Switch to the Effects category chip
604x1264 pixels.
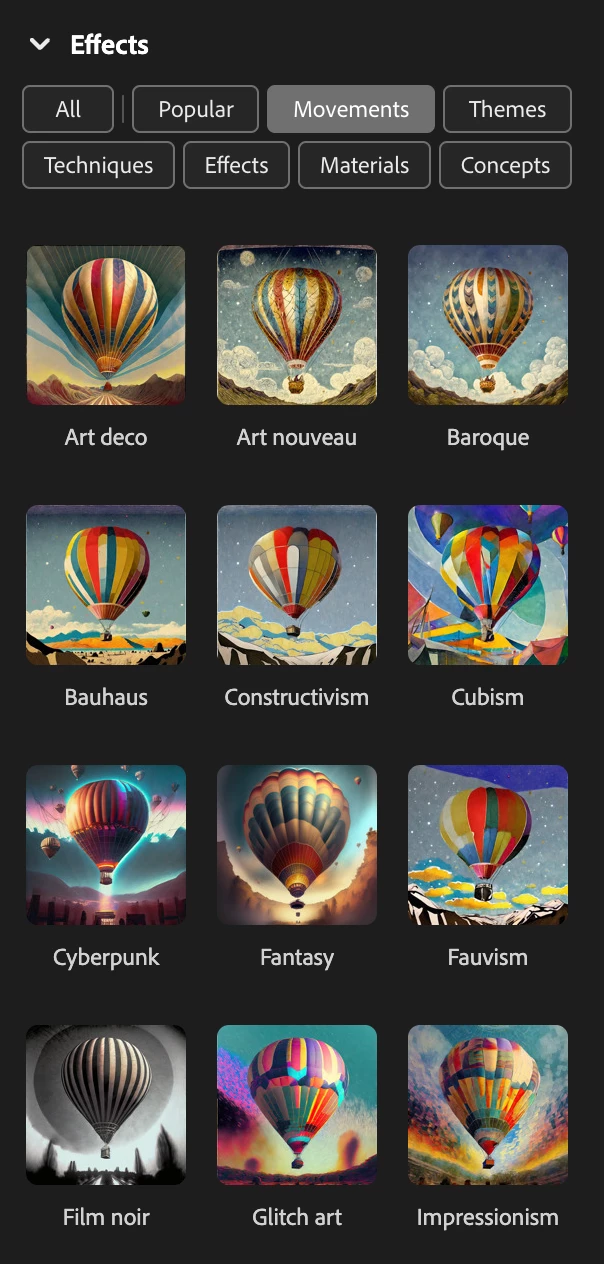[x=236, y=165]
